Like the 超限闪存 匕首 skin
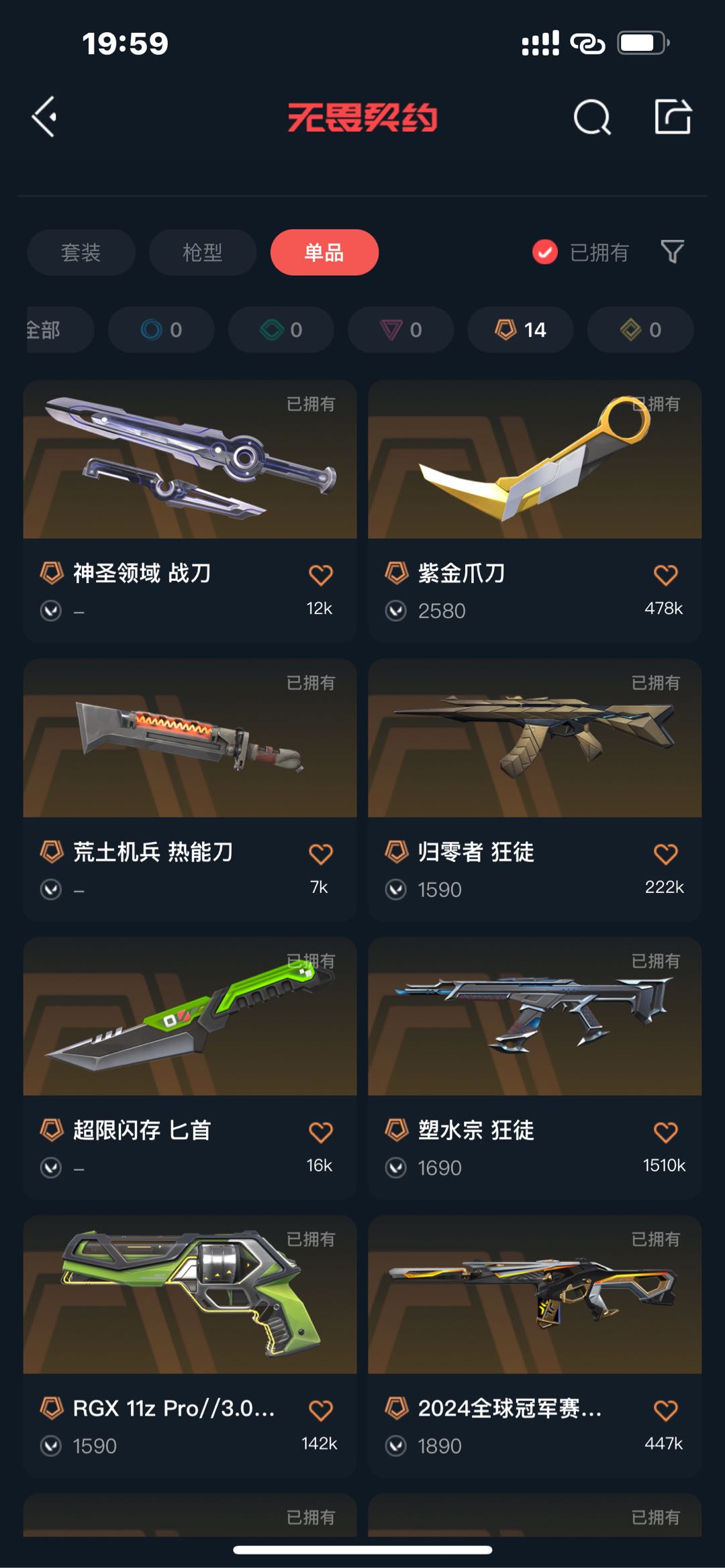This screenshot has width=725, height=1568. [x=320, y=1132]
